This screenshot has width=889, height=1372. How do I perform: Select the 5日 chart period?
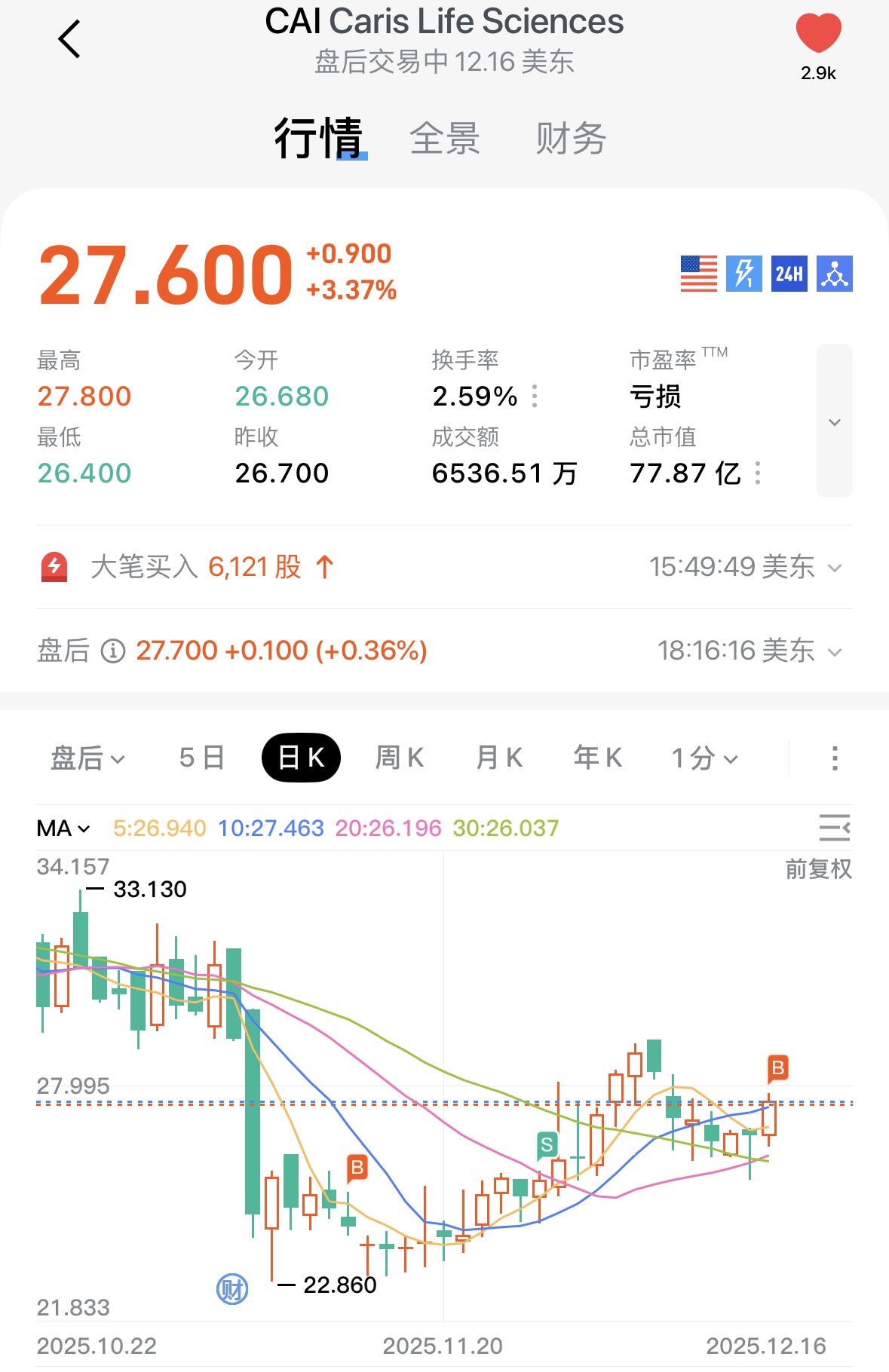pyautogui.click(x=202, y=758)
